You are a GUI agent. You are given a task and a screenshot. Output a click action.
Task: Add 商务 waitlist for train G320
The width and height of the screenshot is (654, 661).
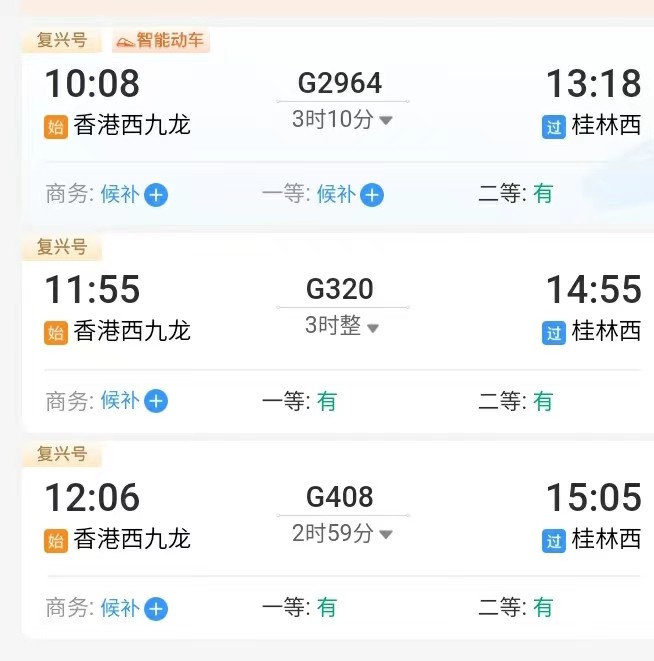coord(156,402)
